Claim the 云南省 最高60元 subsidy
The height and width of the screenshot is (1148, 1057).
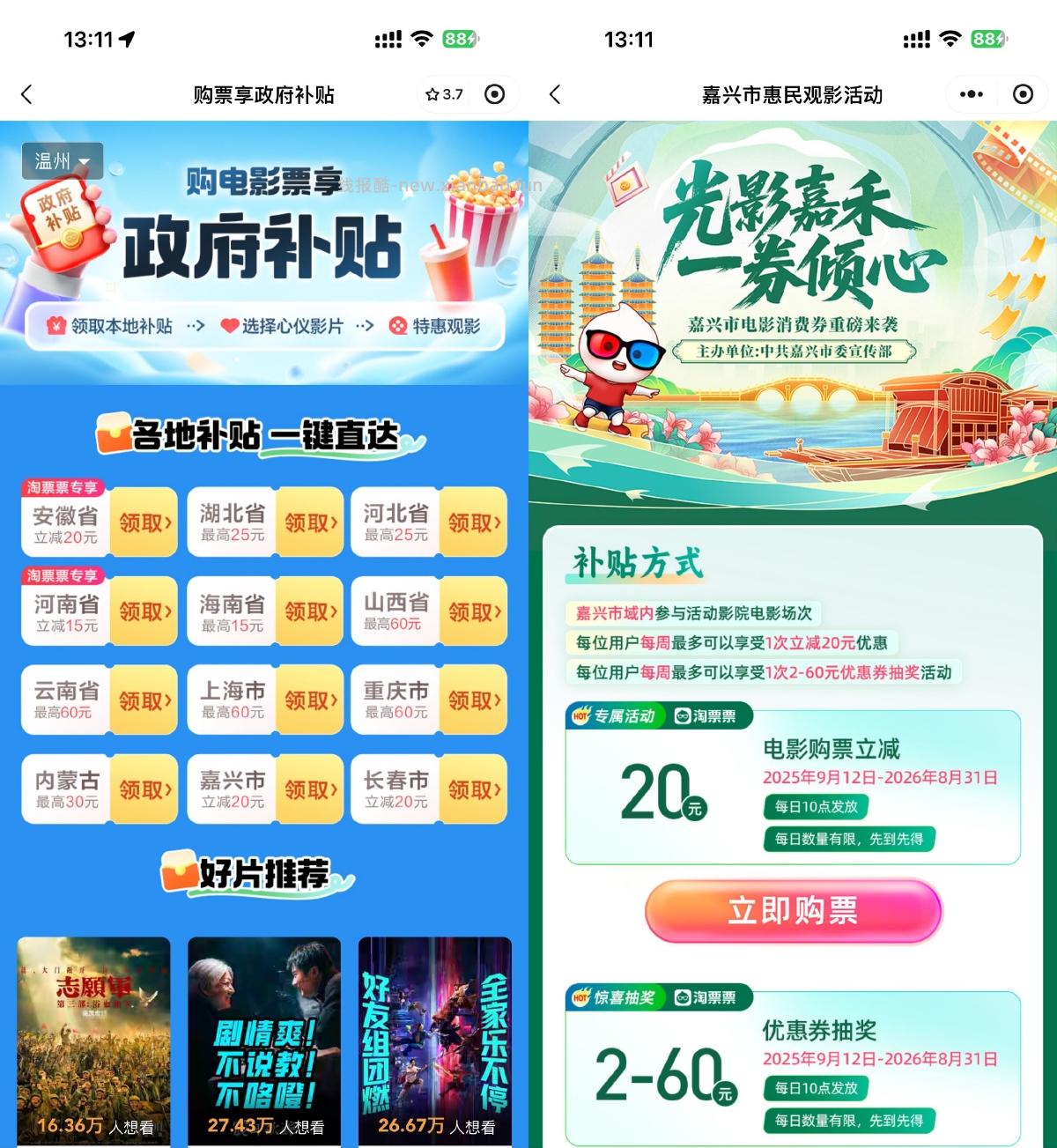(144, 700)
